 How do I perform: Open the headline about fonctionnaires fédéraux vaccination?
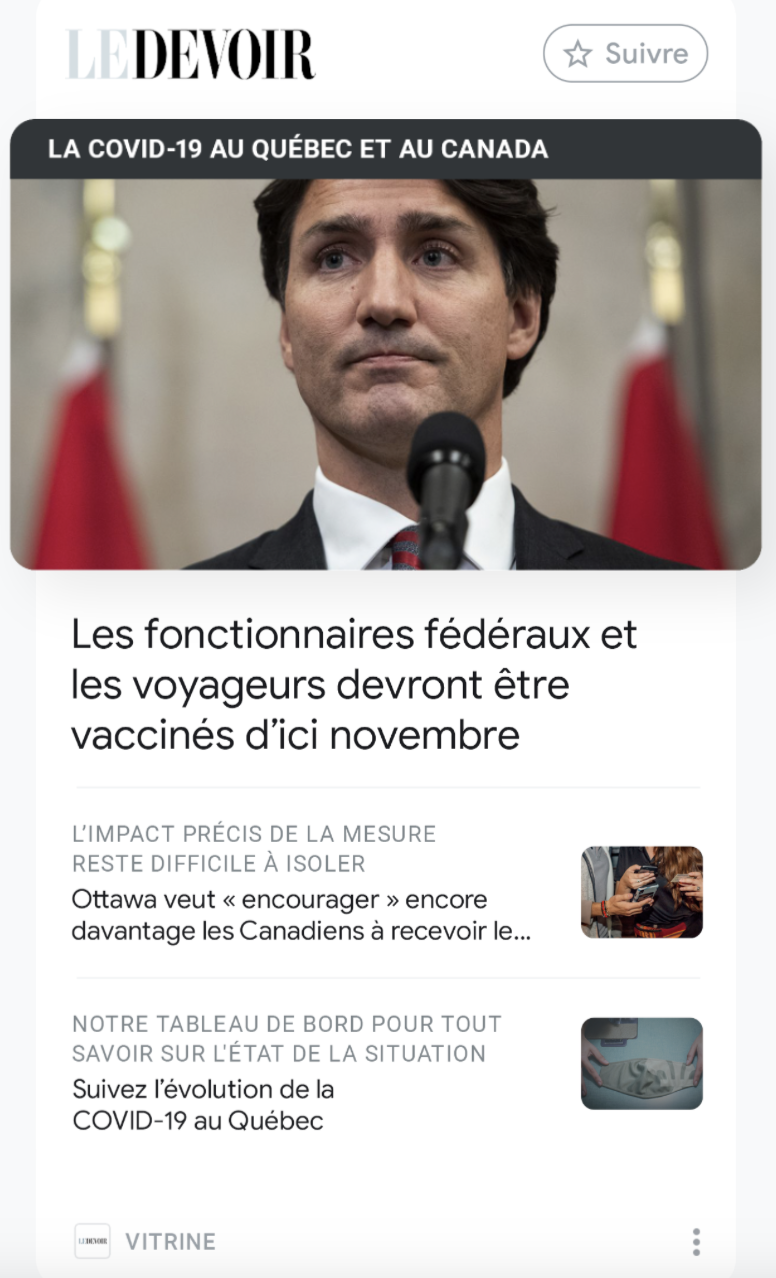[x=354, y=685]
